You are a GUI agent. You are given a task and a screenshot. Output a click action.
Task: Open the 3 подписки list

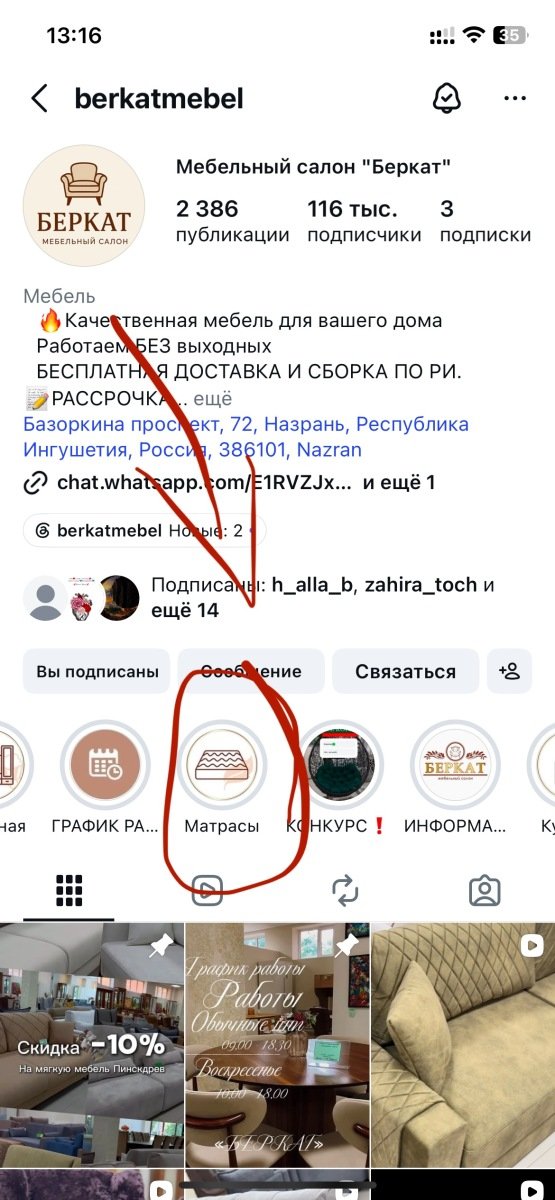click(x=485, y=221)
